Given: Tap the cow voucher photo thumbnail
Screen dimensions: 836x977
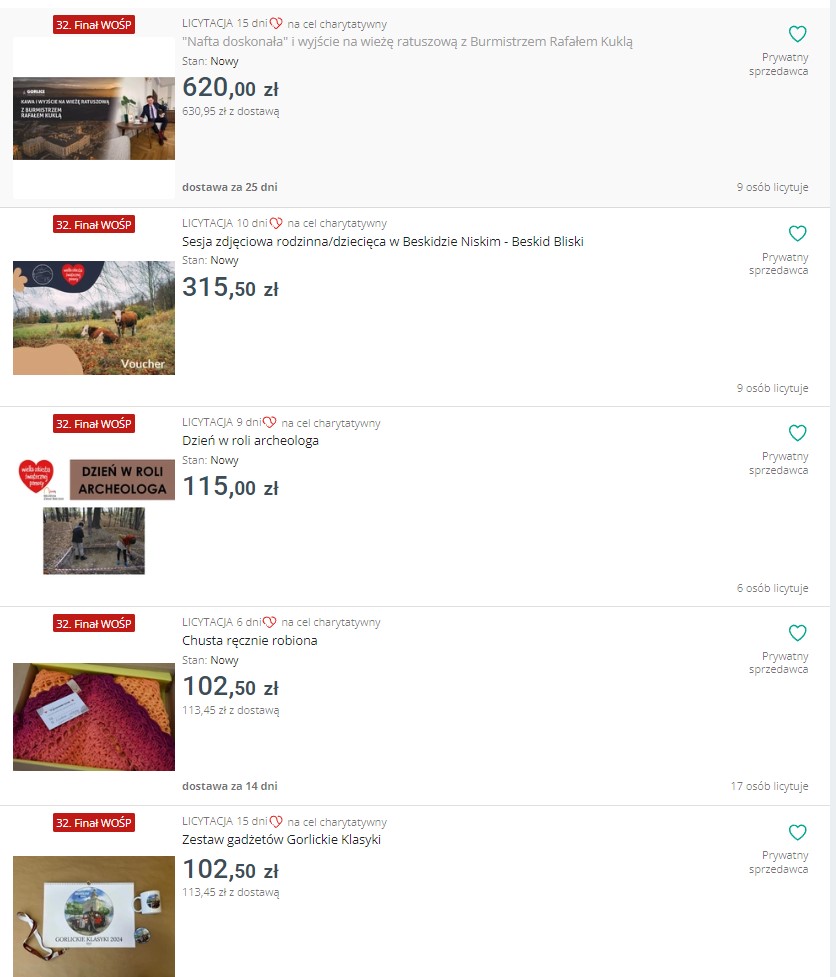Looking at the screenshot, I should click(94, 317).
